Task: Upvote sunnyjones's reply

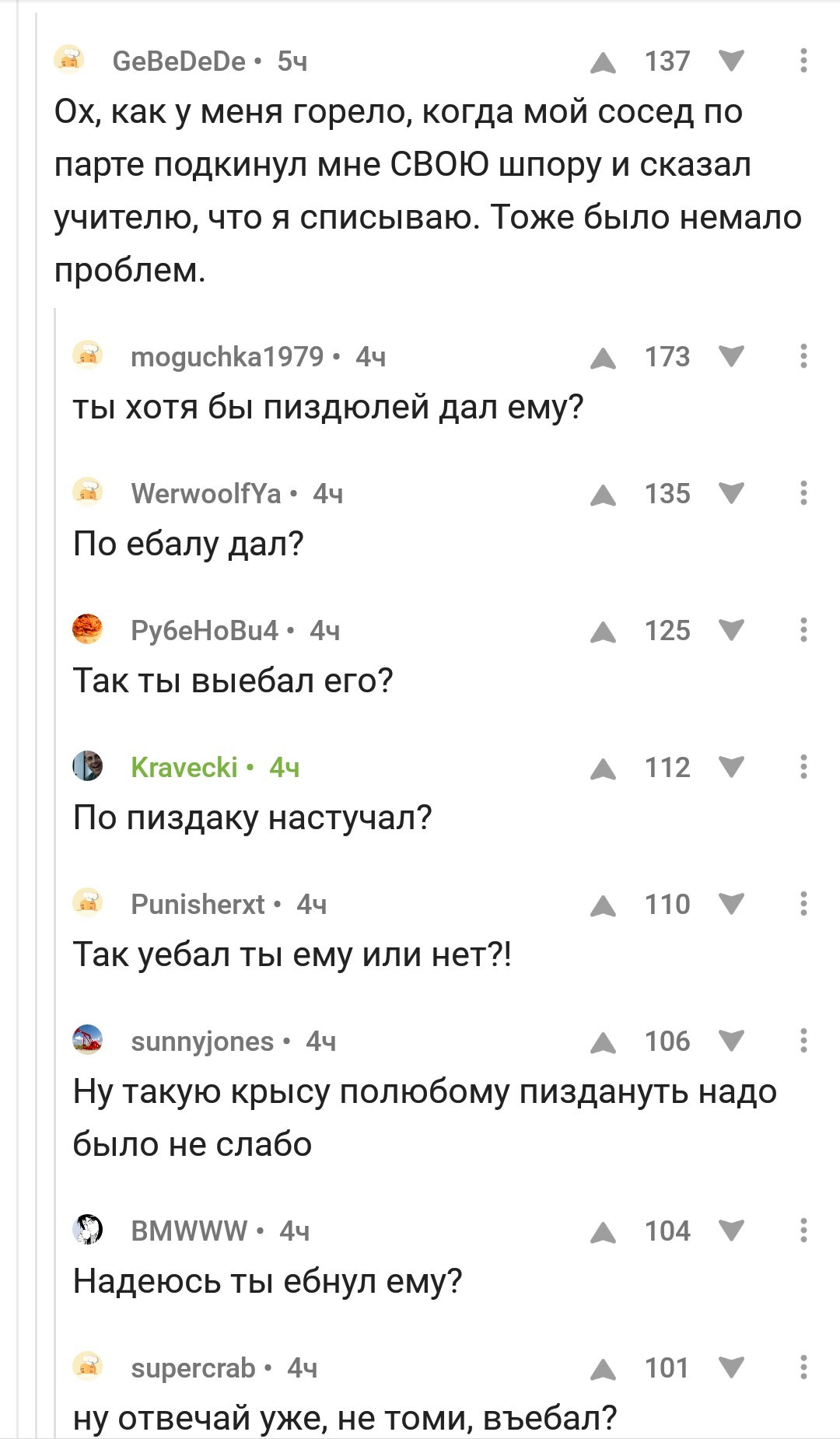Action: (x=603, y=1042)
